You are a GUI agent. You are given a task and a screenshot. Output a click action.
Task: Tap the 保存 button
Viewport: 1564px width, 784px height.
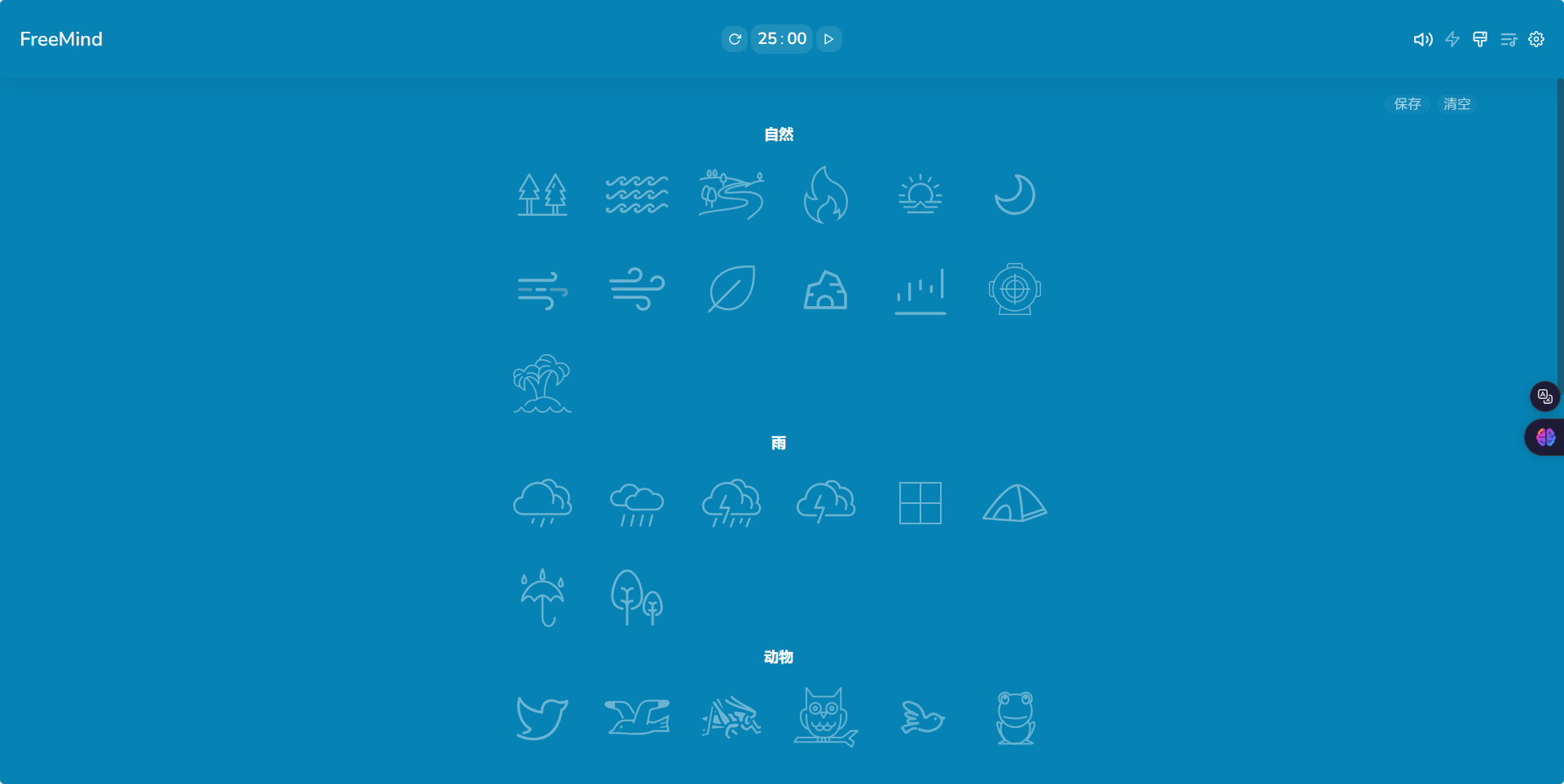1407,104
